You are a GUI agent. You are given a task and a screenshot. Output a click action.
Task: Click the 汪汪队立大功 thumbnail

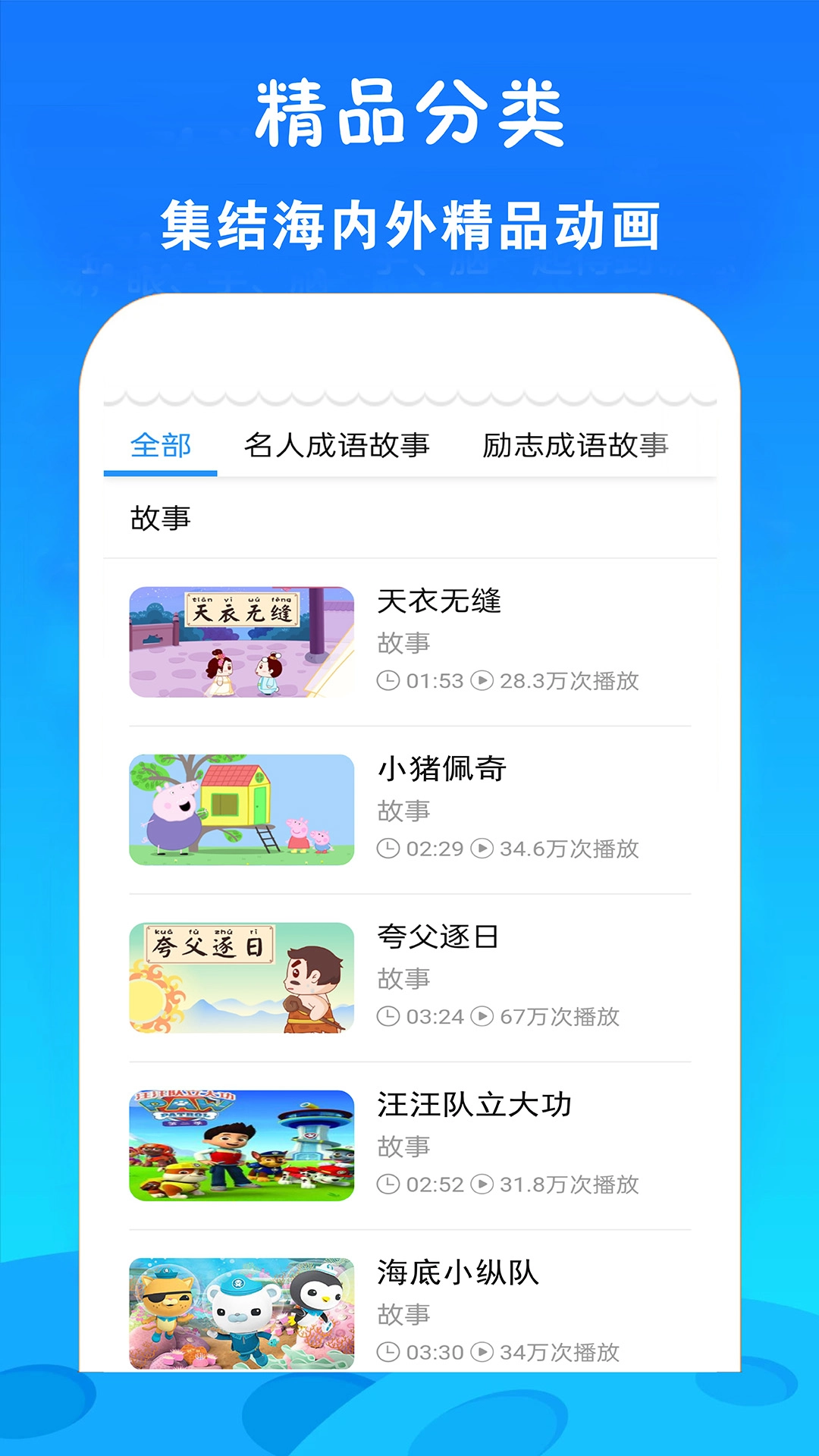tap(241, 1144)
